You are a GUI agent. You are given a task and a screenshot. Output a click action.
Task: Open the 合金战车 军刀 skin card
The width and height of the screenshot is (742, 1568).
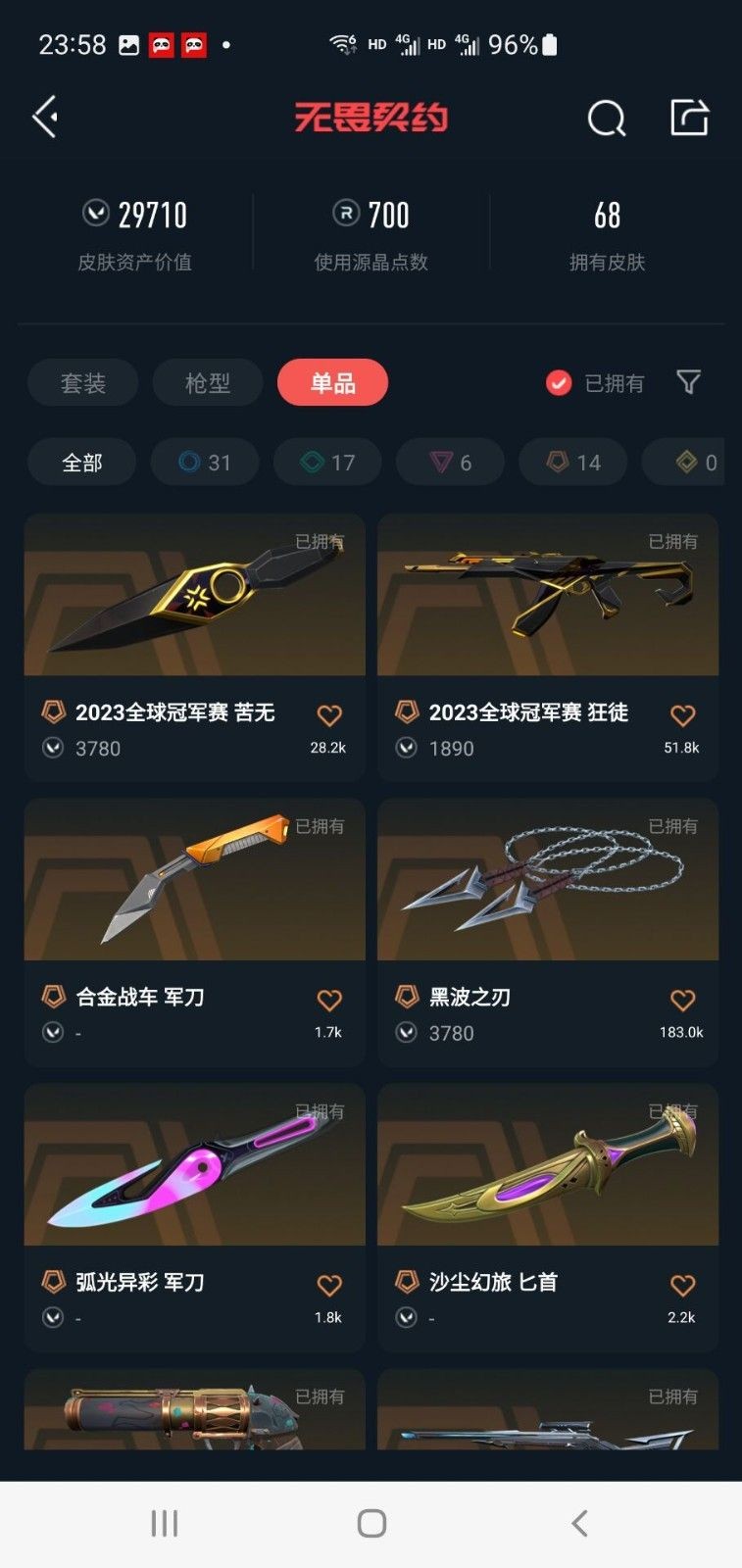(194, 932)
